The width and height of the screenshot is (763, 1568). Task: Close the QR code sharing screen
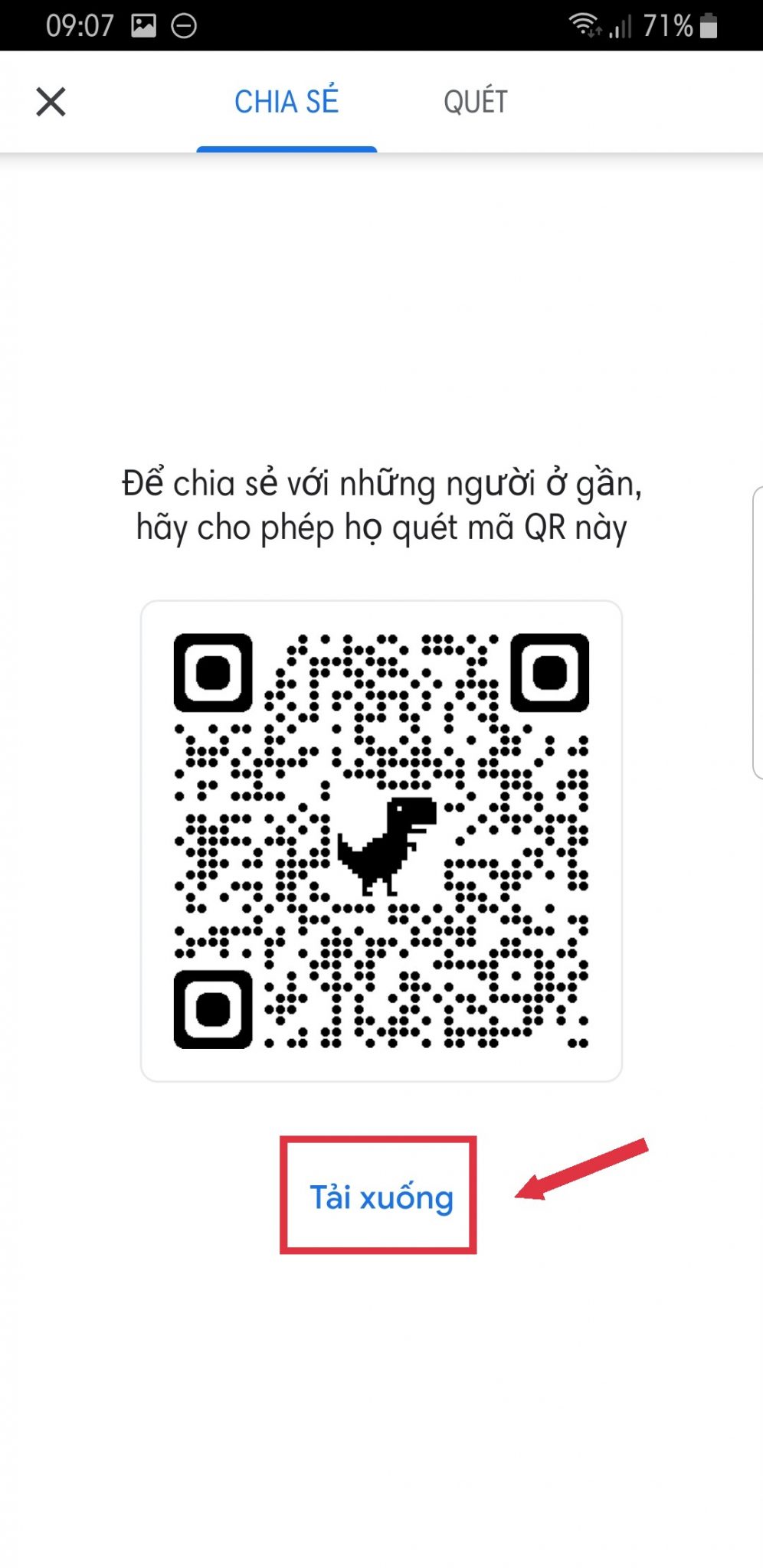[51, 102]
